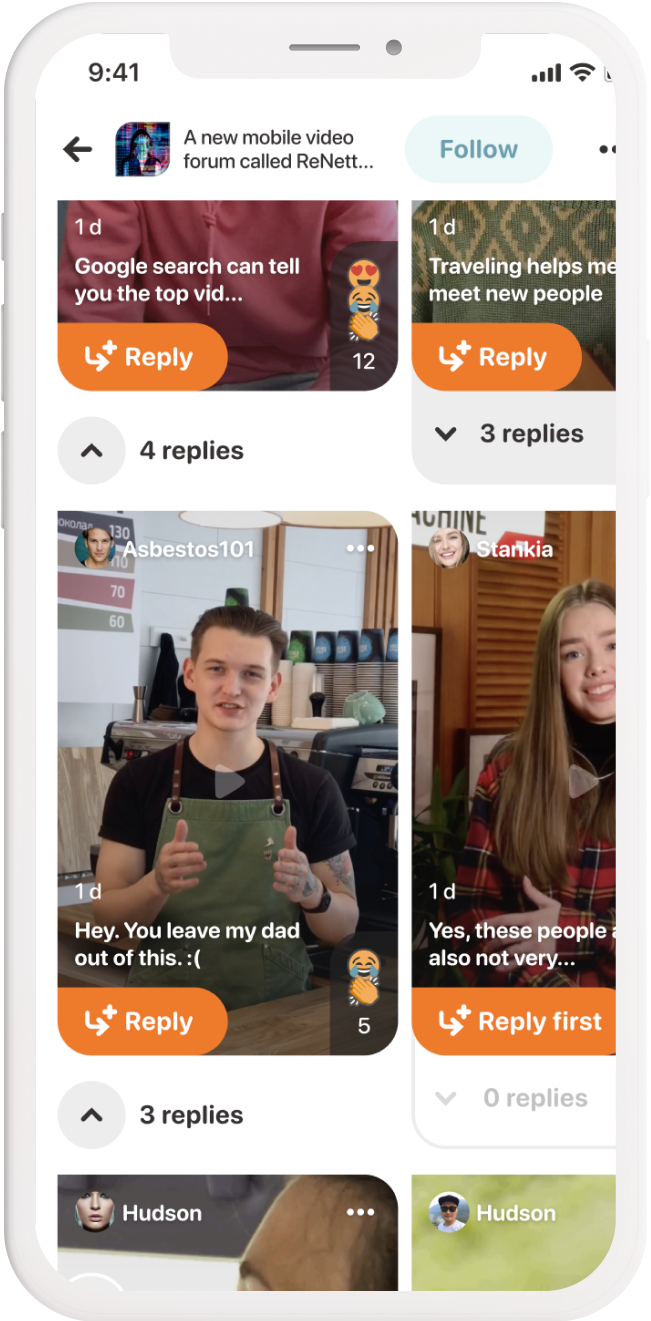The height and width of the screenshot is (1321, 651).
Task: Open the ReNett thread avatar in header
Action: (142, 150)
